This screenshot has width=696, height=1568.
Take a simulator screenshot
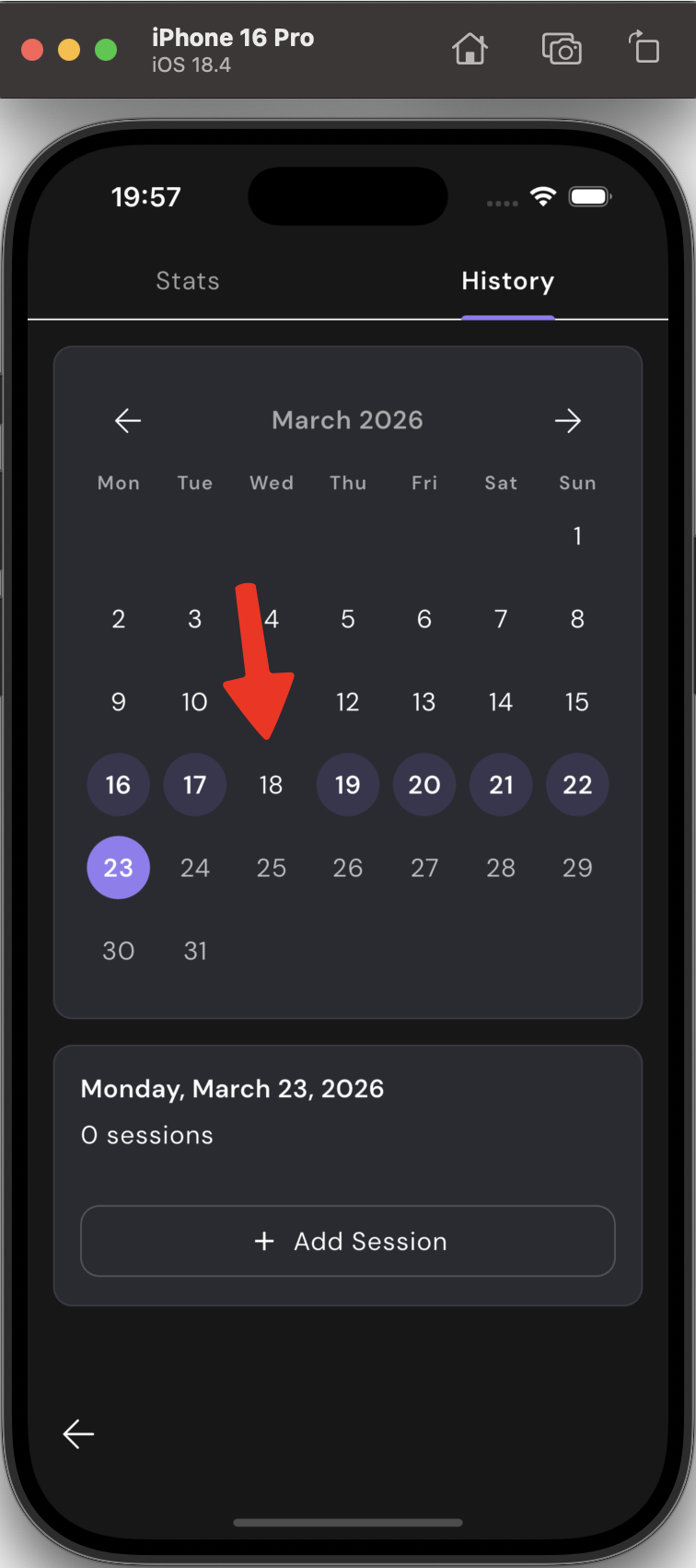(x=561, y=49)
